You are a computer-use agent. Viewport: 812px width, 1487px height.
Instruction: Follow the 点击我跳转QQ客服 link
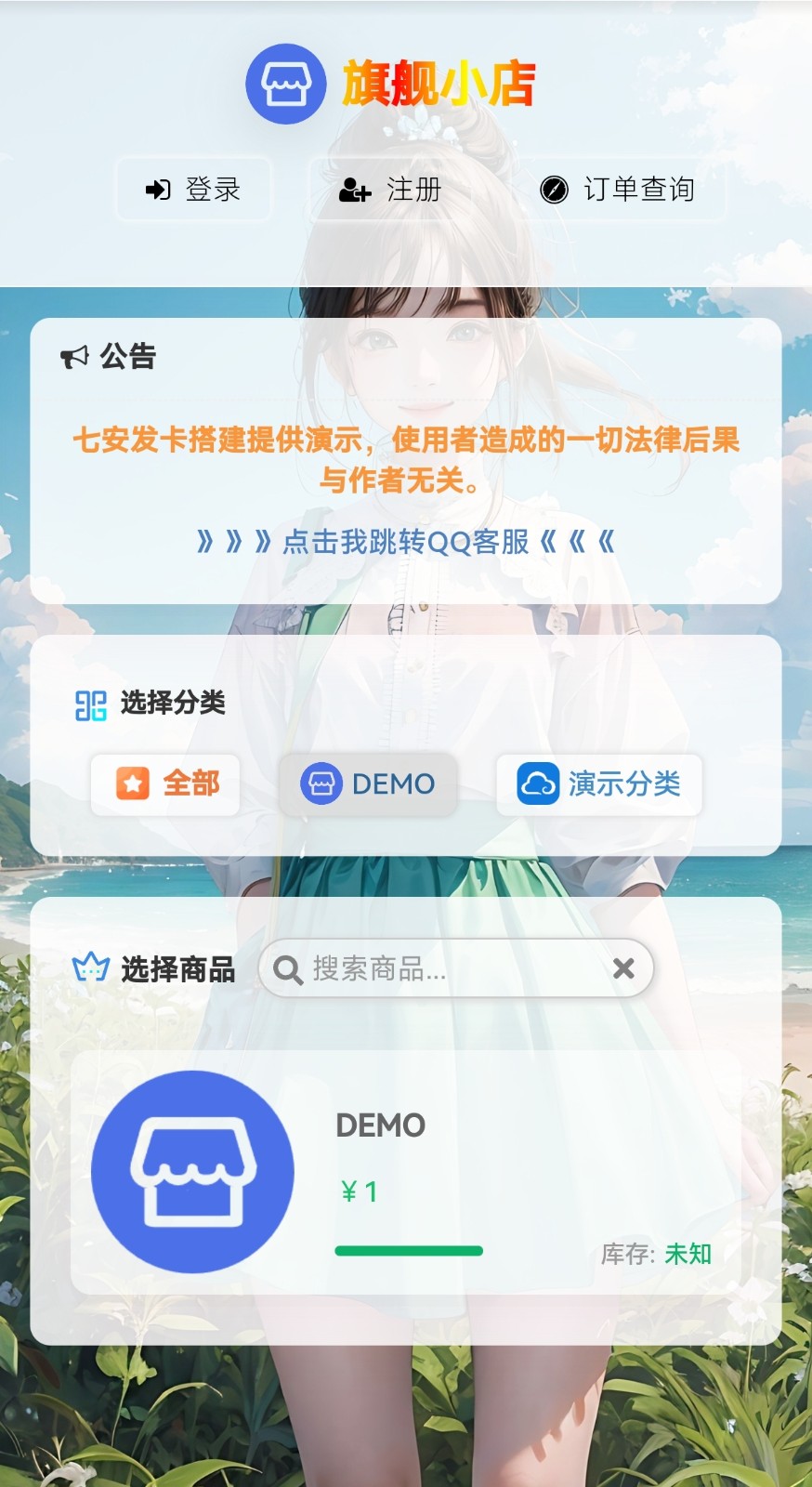(406, 541)
